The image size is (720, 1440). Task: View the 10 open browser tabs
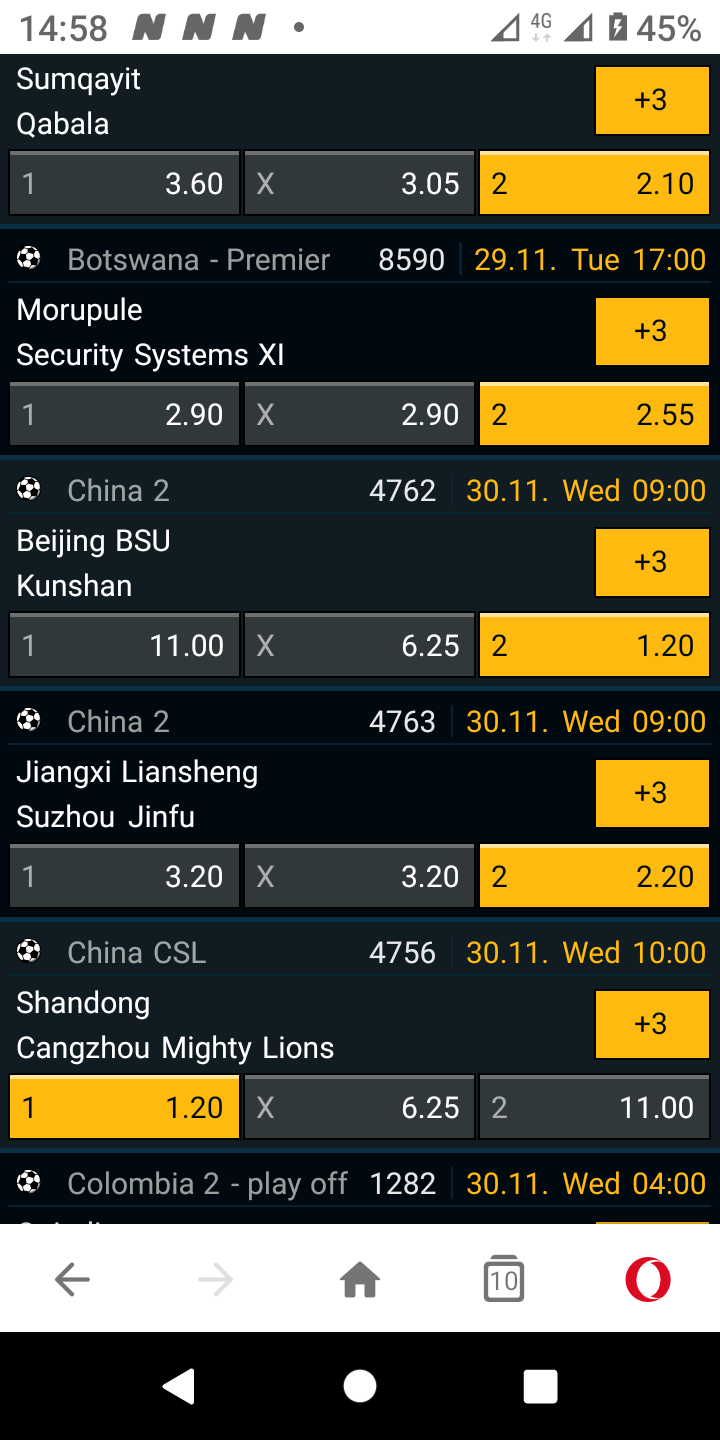[504, 1279]
